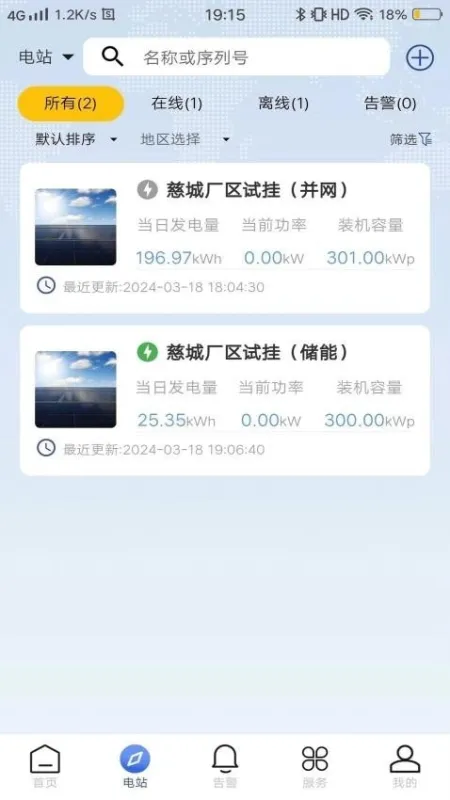Go to the 首页 home tab
The width and height of the screenshot is (450, 800).
click(x=45, y=766)
